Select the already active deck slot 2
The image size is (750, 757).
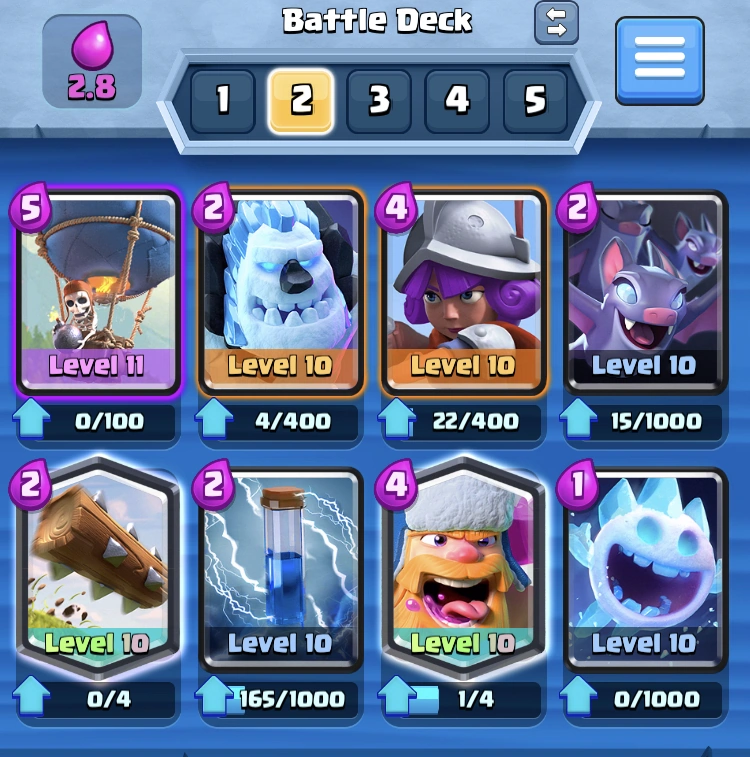tap(301, 101)
